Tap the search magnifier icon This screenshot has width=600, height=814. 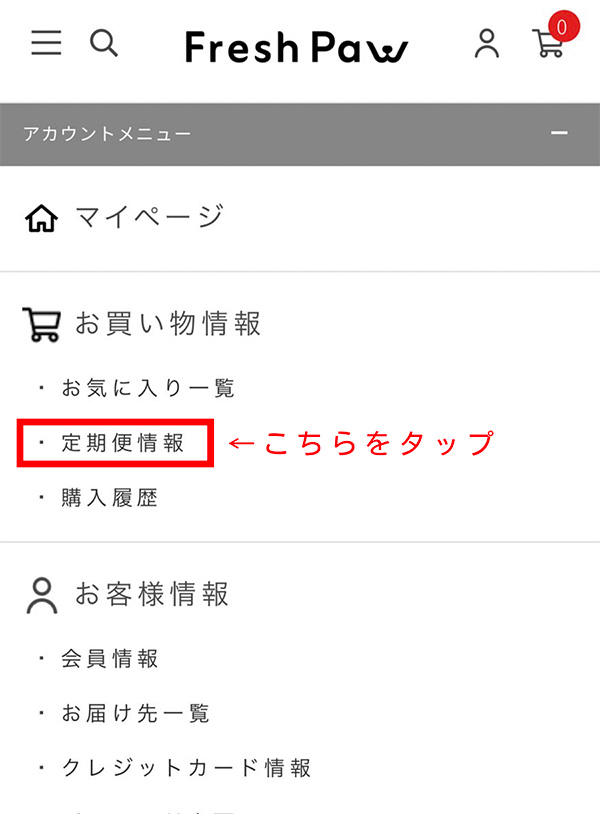point(104,43)
